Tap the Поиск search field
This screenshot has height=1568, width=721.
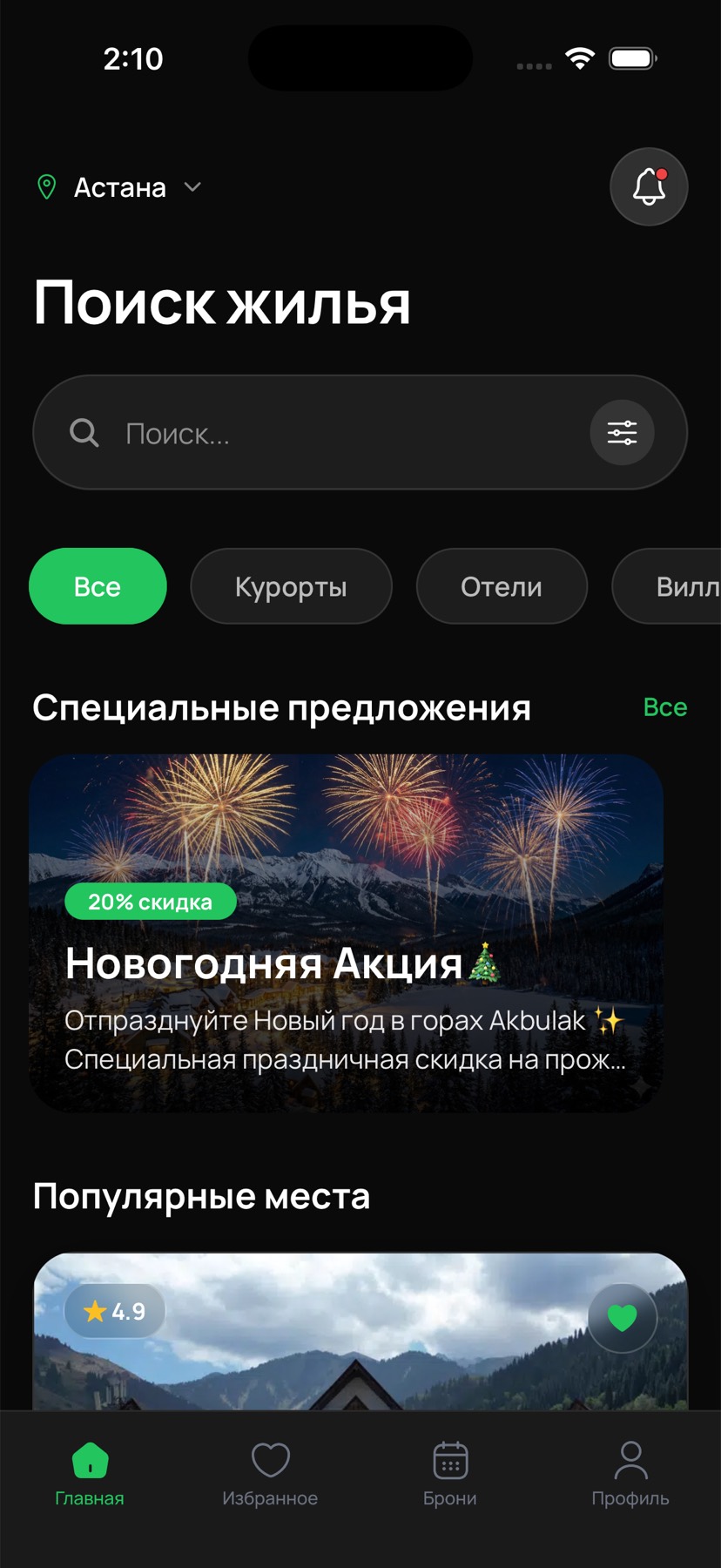(331, 433)
